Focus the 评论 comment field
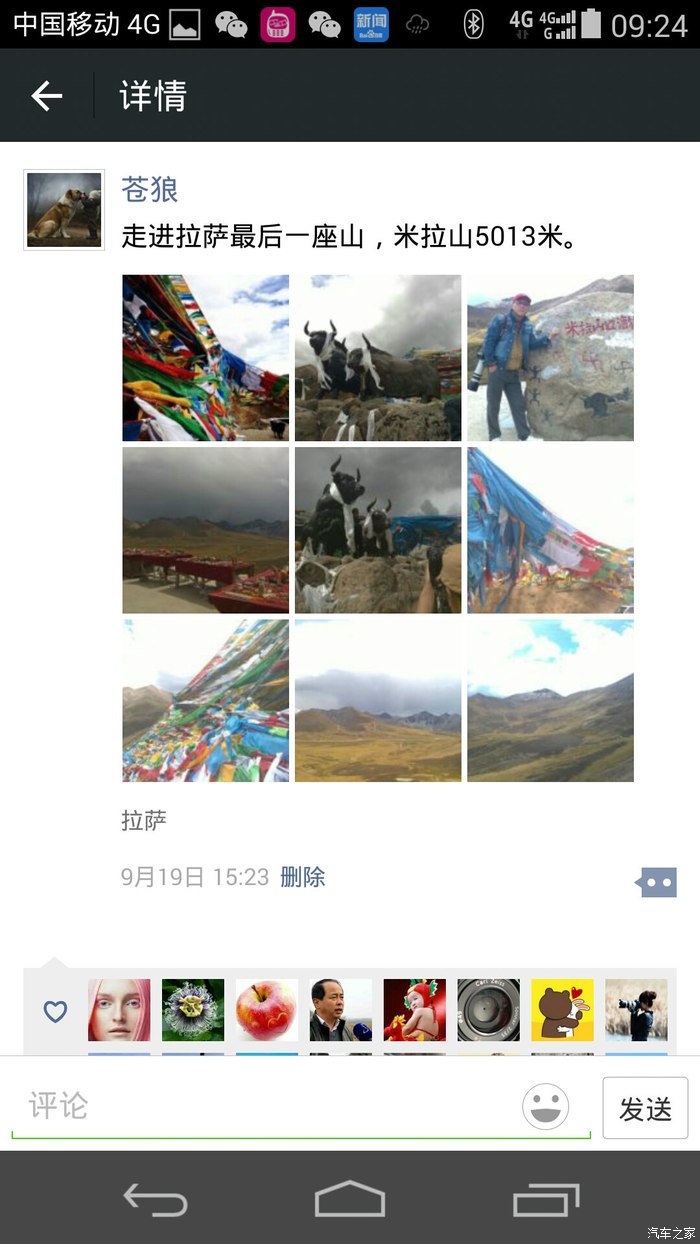This screenshot has width=700, height=1244. pos(270,1106)
